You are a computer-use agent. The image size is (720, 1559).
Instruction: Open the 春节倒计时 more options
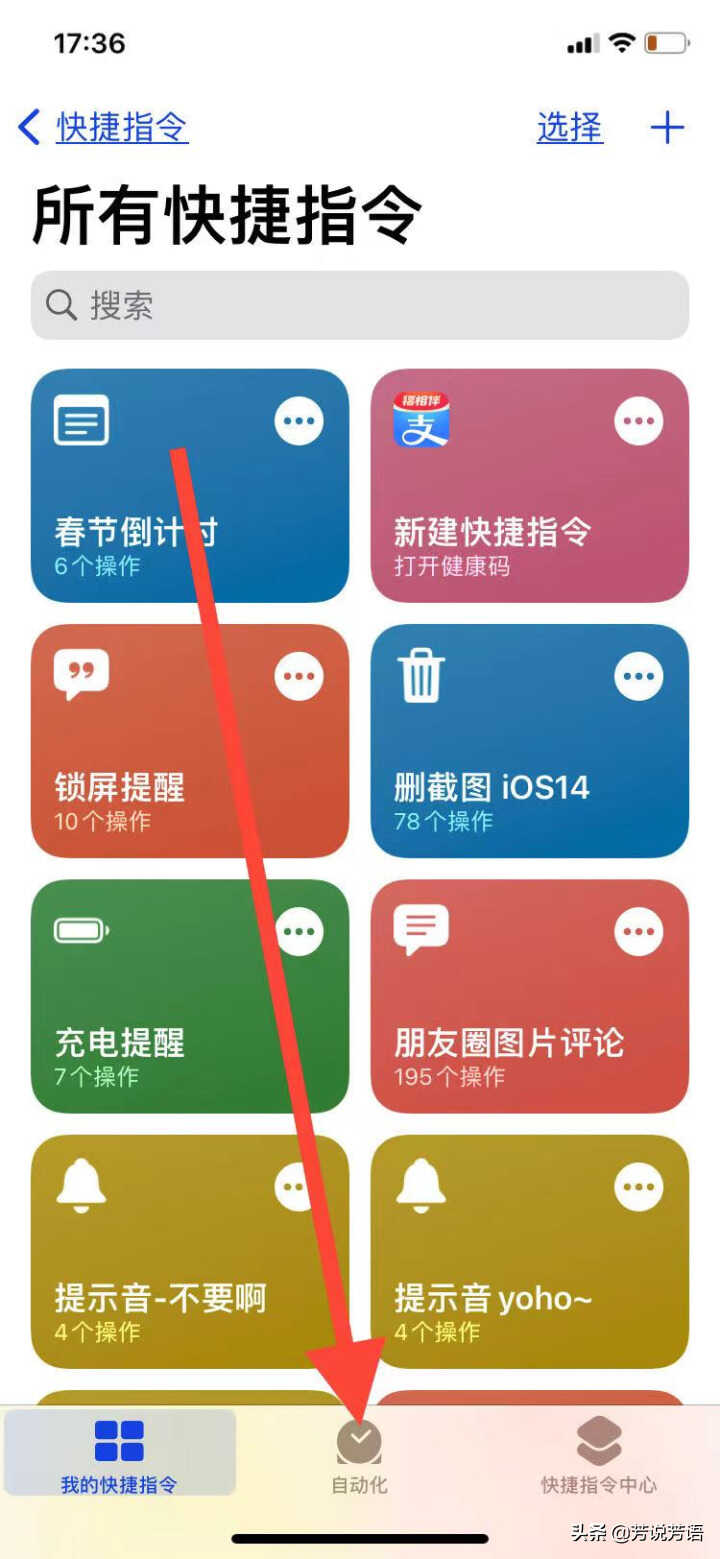299,421
